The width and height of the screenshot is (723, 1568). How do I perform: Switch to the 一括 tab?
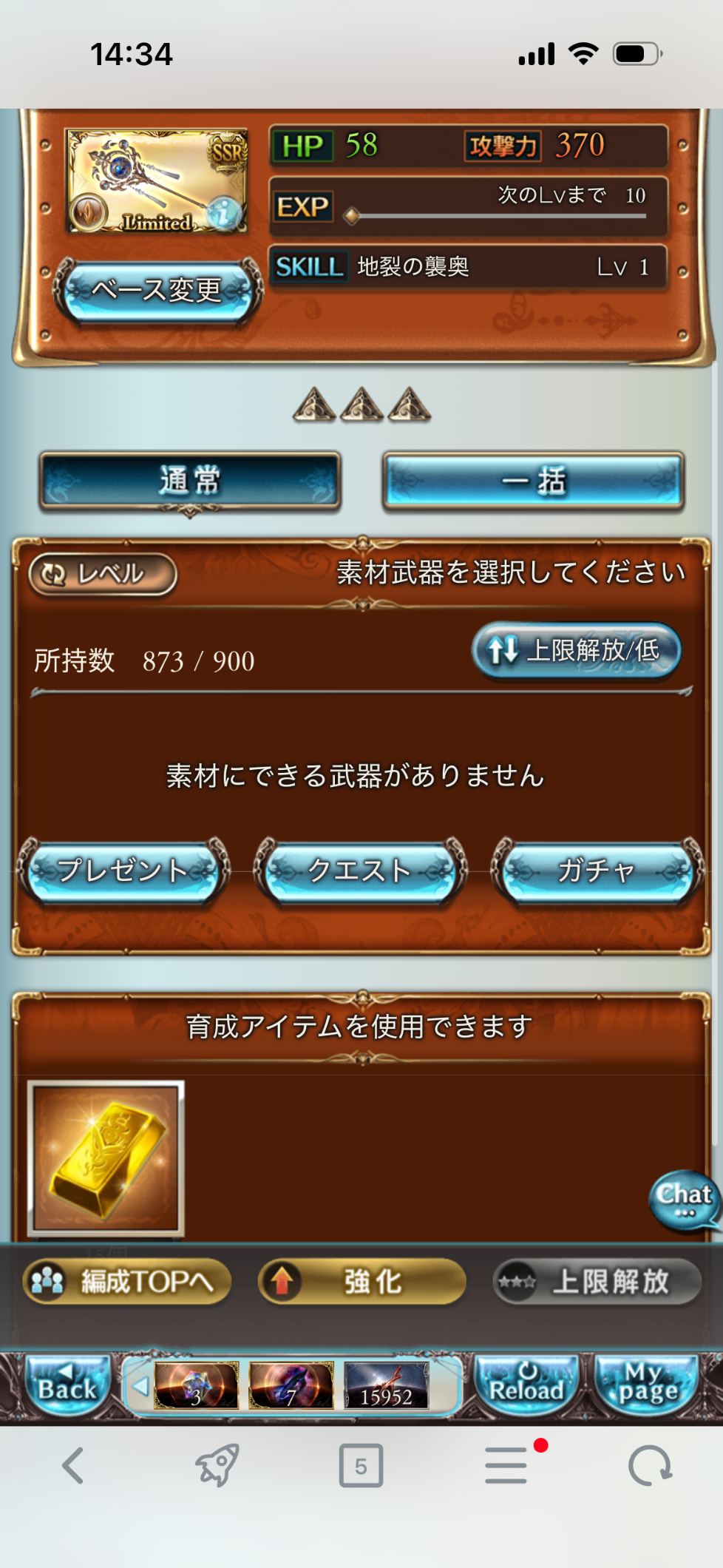click(x=533, y=481)
